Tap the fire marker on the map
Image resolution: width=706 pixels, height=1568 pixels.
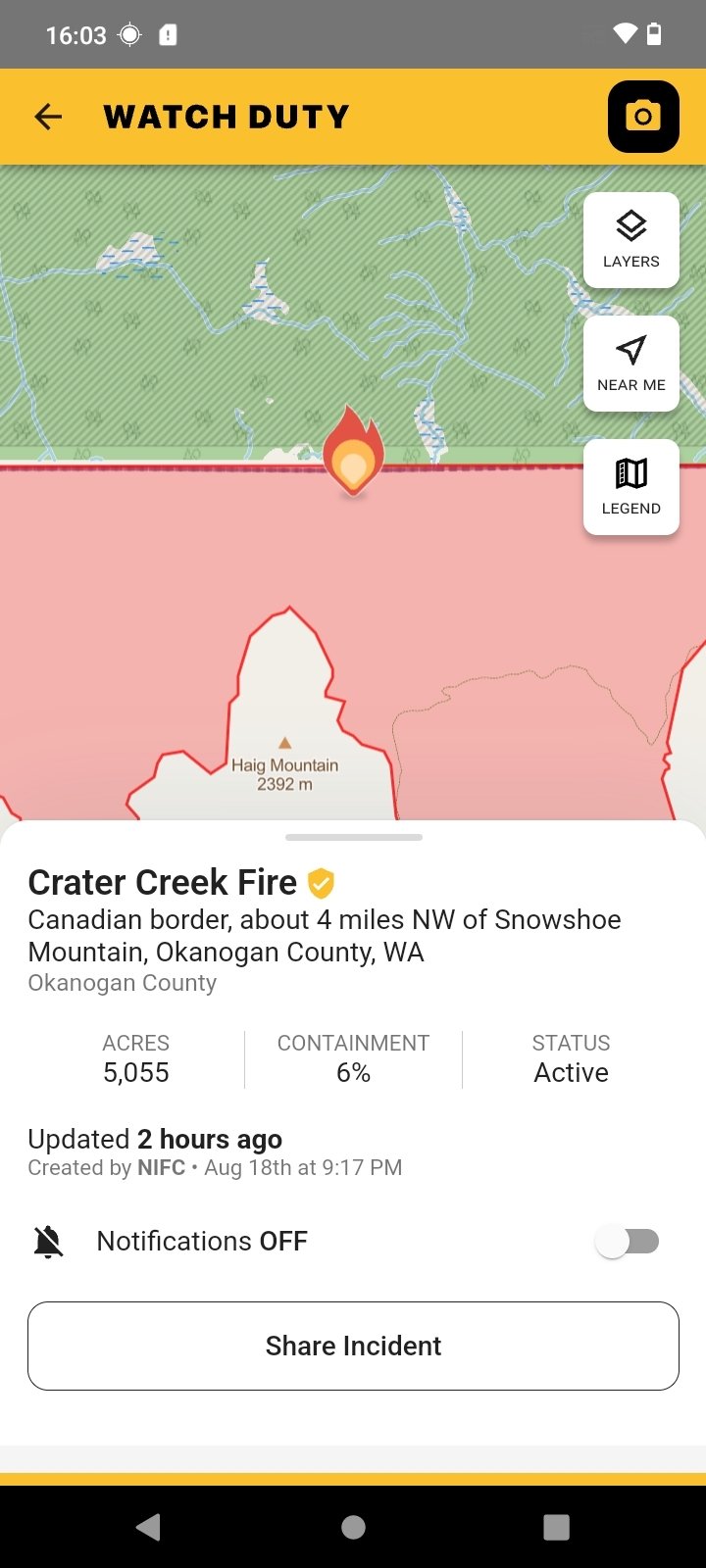point(353,451)
